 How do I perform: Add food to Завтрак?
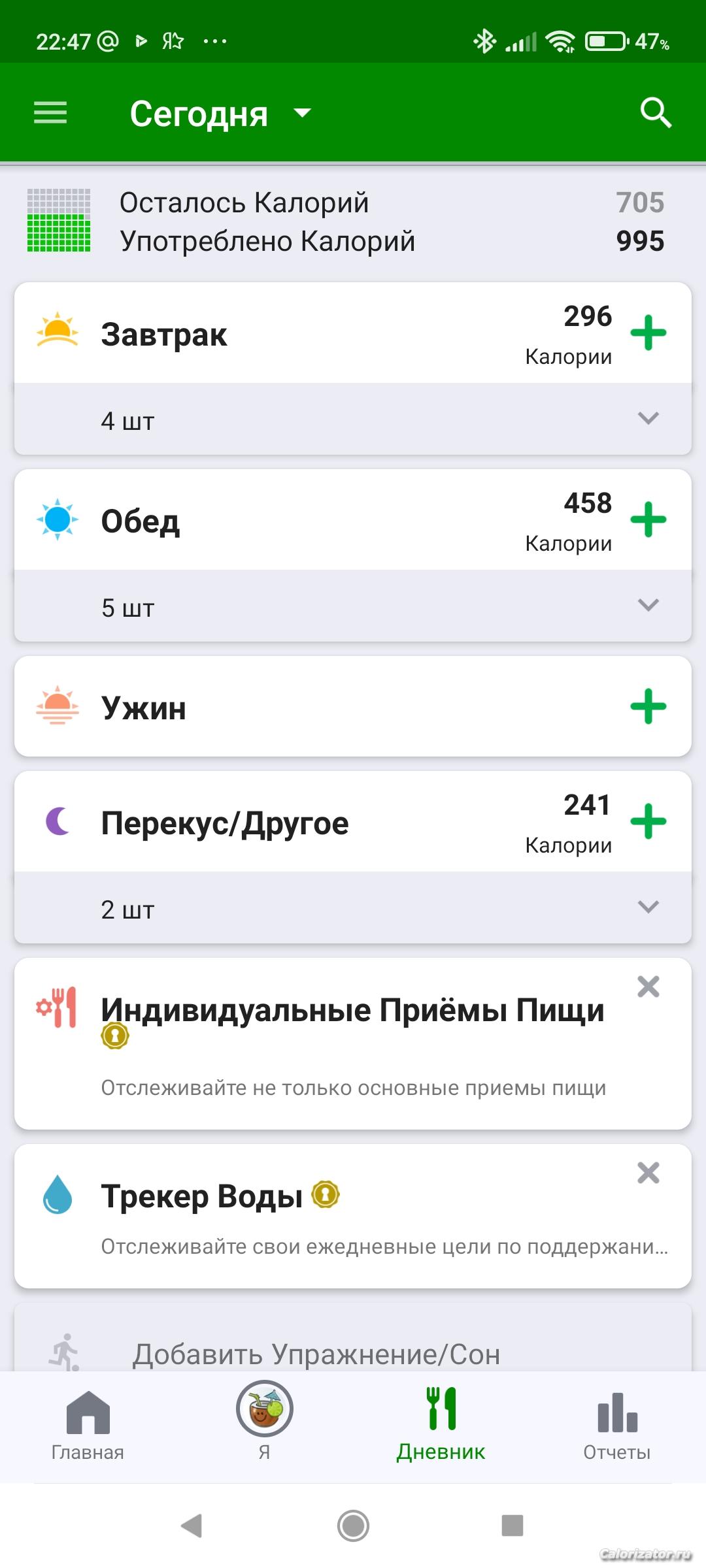[x=648, y=333]
